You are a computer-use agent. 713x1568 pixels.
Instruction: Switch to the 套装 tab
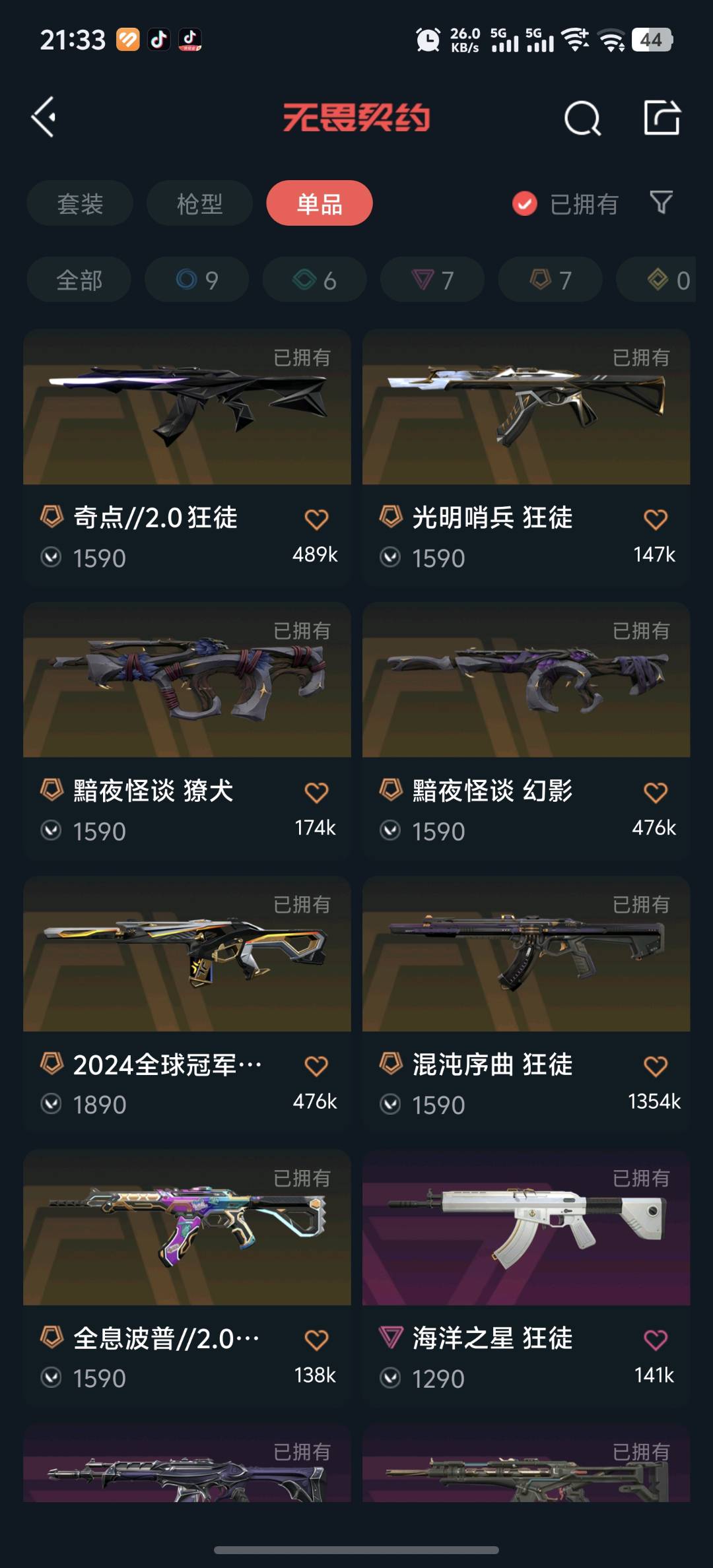tap(80, 203)
